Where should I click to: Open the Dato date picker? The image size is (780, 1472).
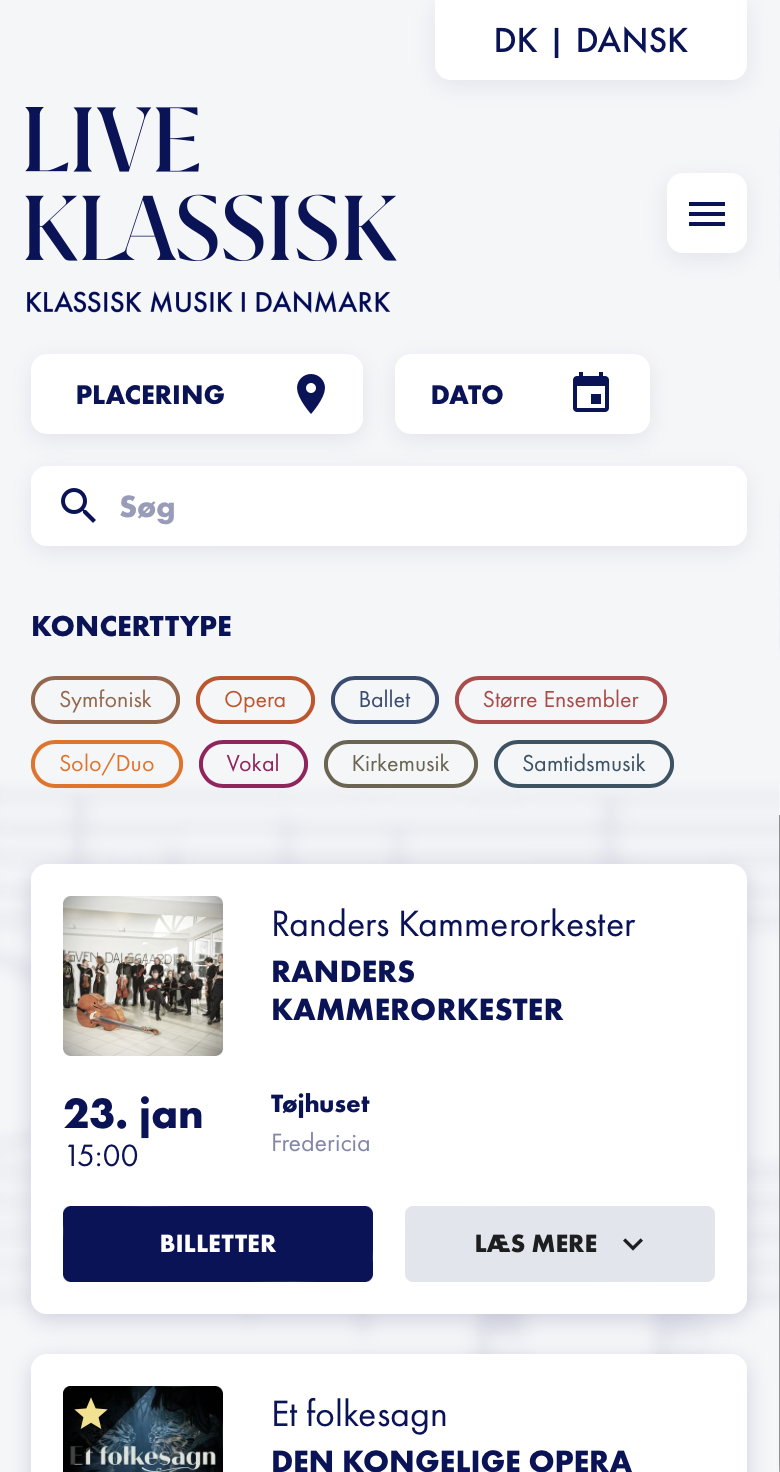pos(522,394)
